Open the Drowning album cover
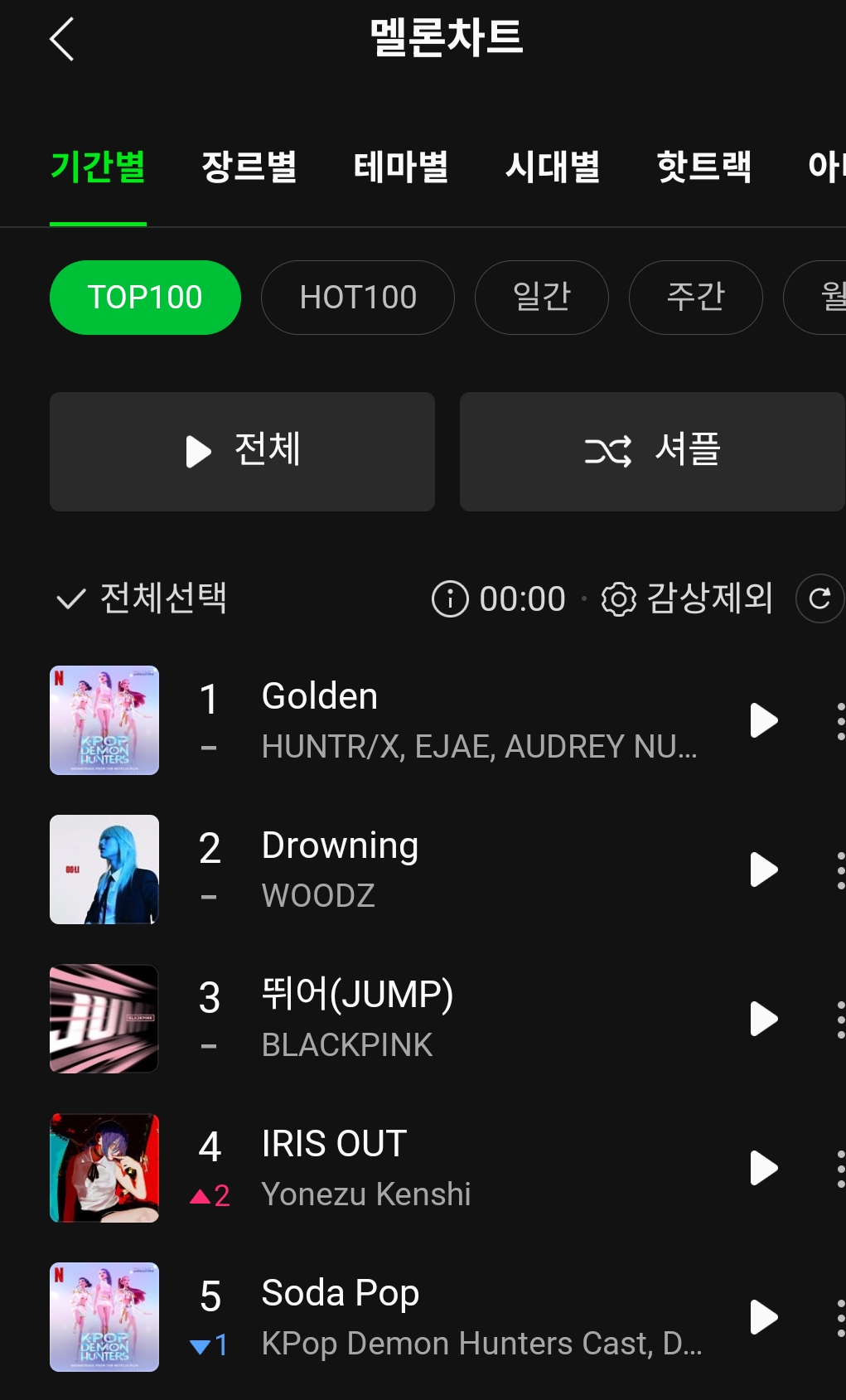Screen dimensions: 846x1400 click(x=104, y=870)
